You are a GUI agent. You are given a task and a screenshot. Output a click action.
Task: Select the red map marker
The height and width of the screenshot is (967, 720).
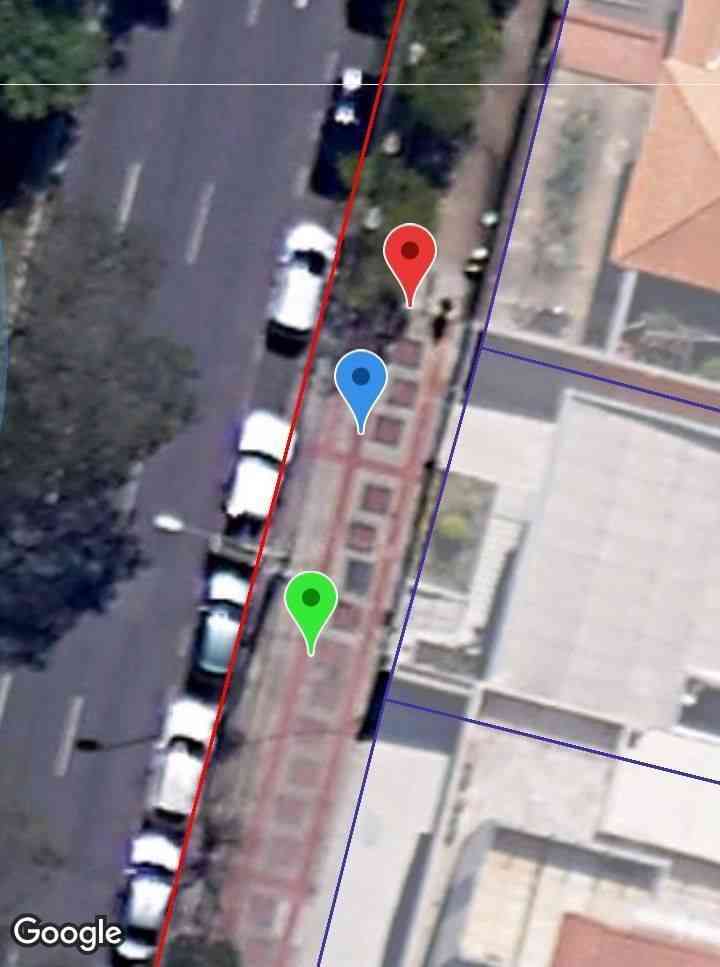tap(410, 255)
